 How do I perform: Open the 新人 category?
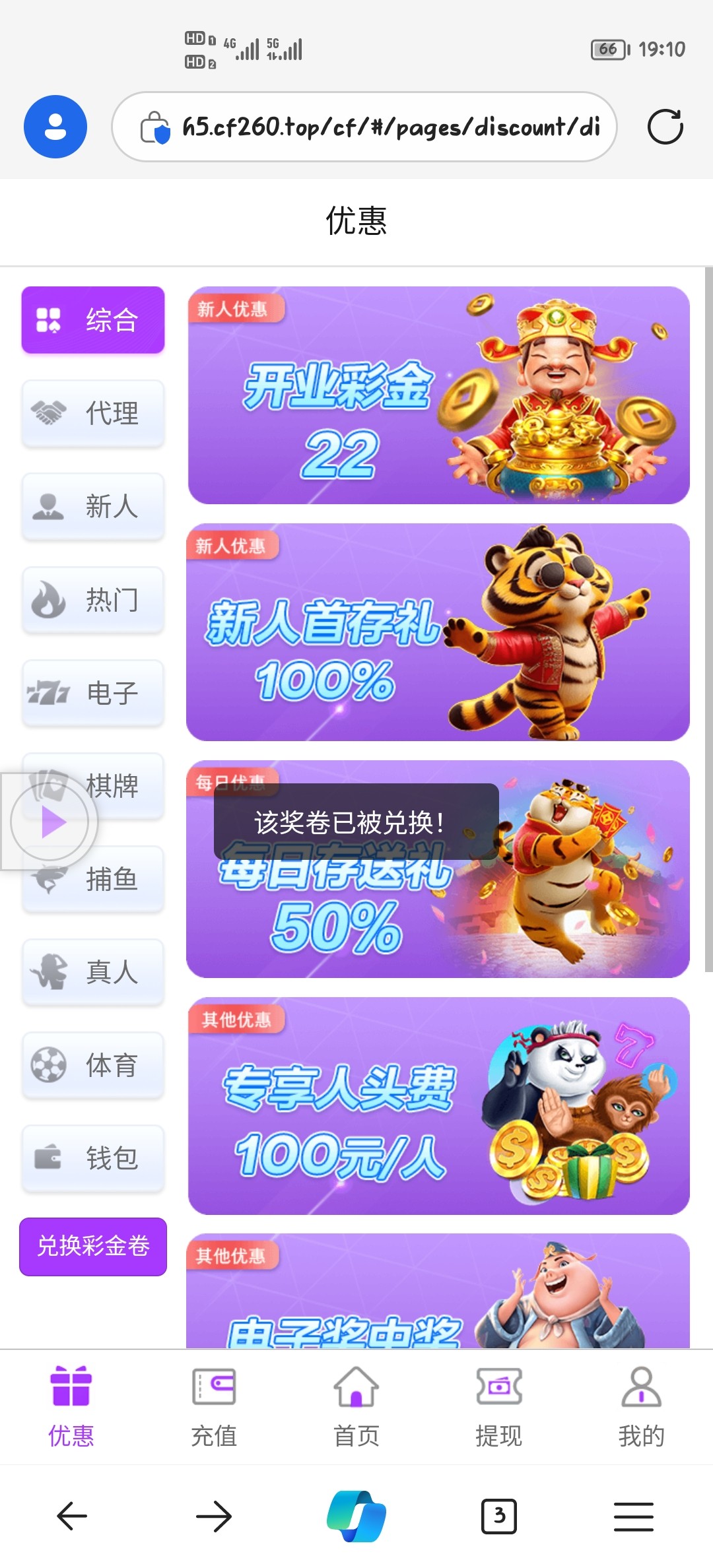click(93, 507)
